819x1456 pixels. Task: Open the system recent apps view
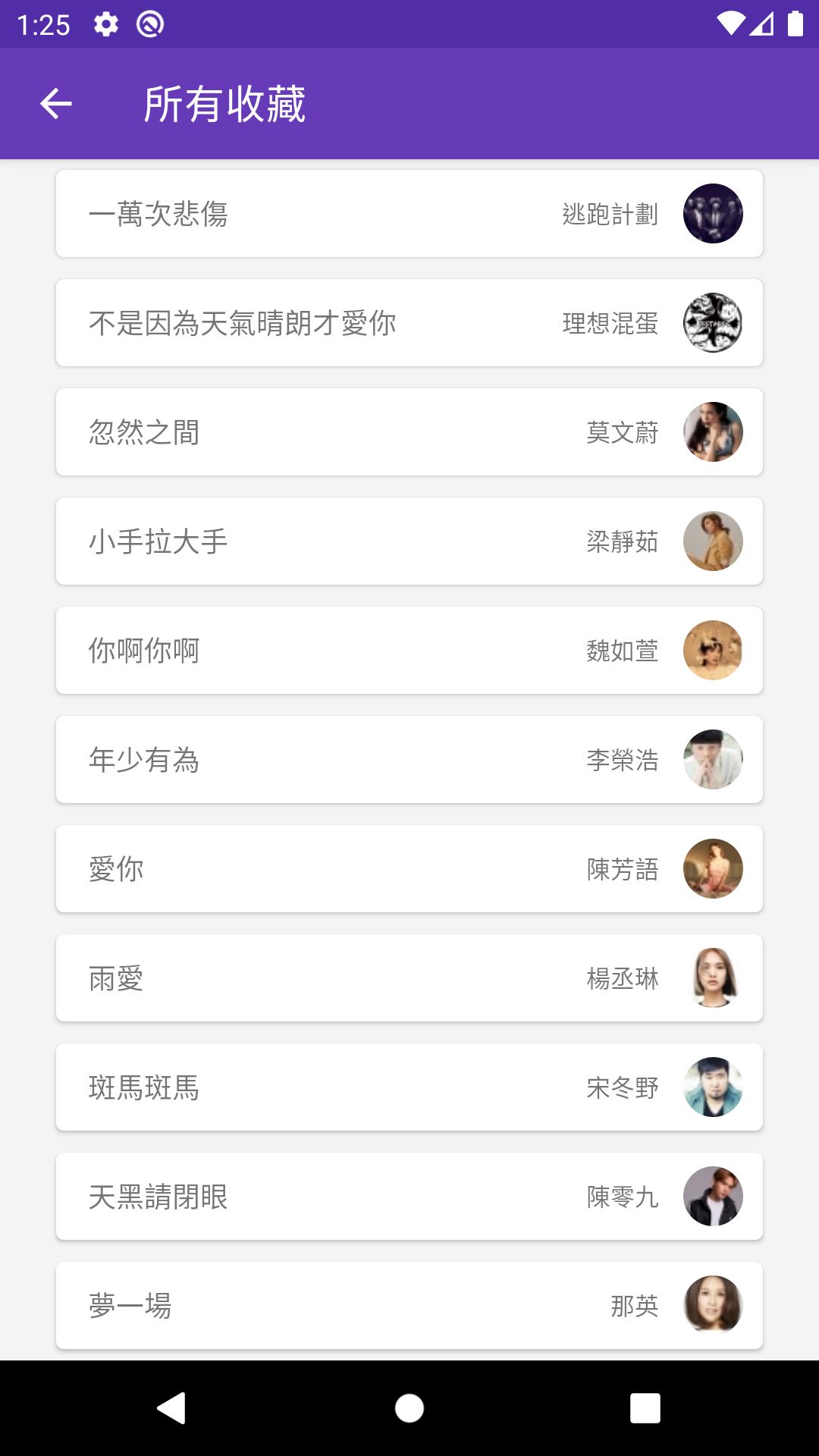coord(645,1408)
